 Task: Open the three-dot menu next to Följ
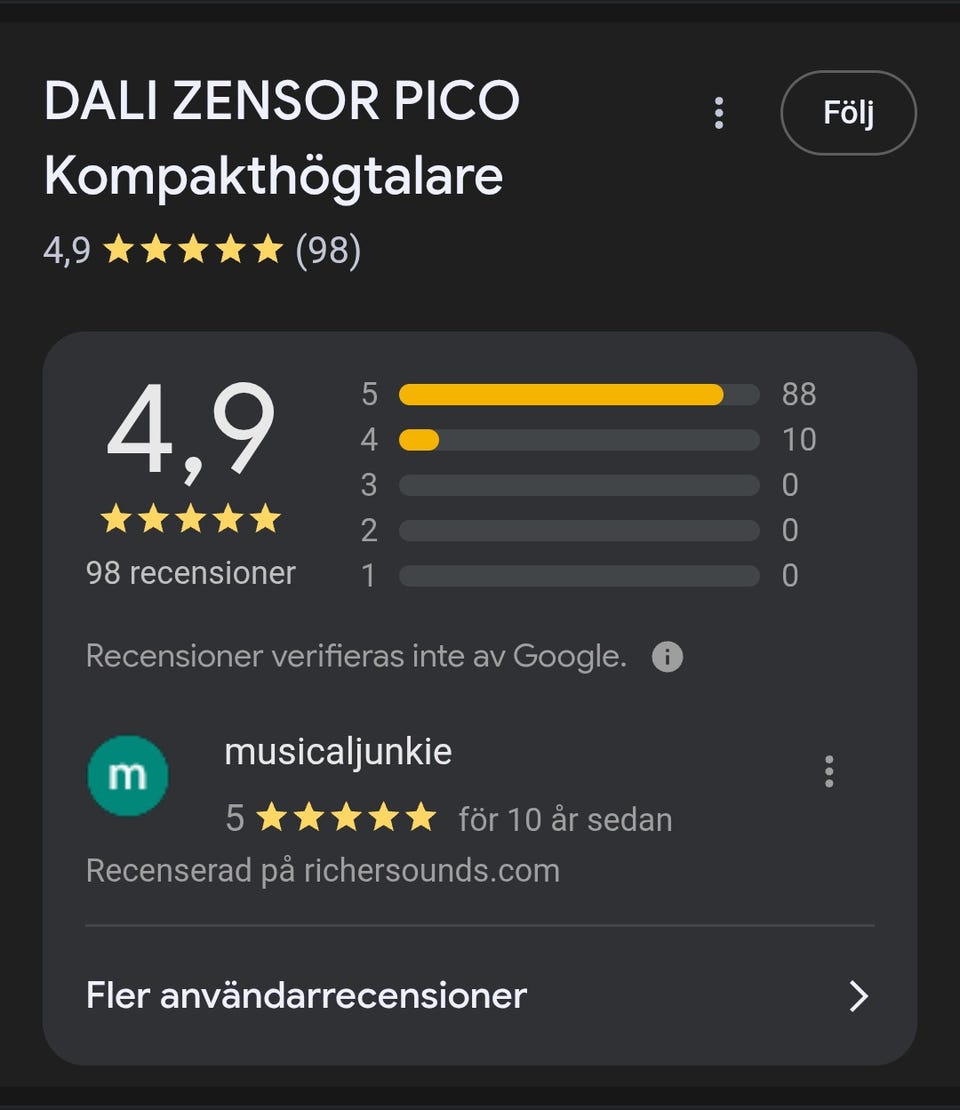point(718,113)
